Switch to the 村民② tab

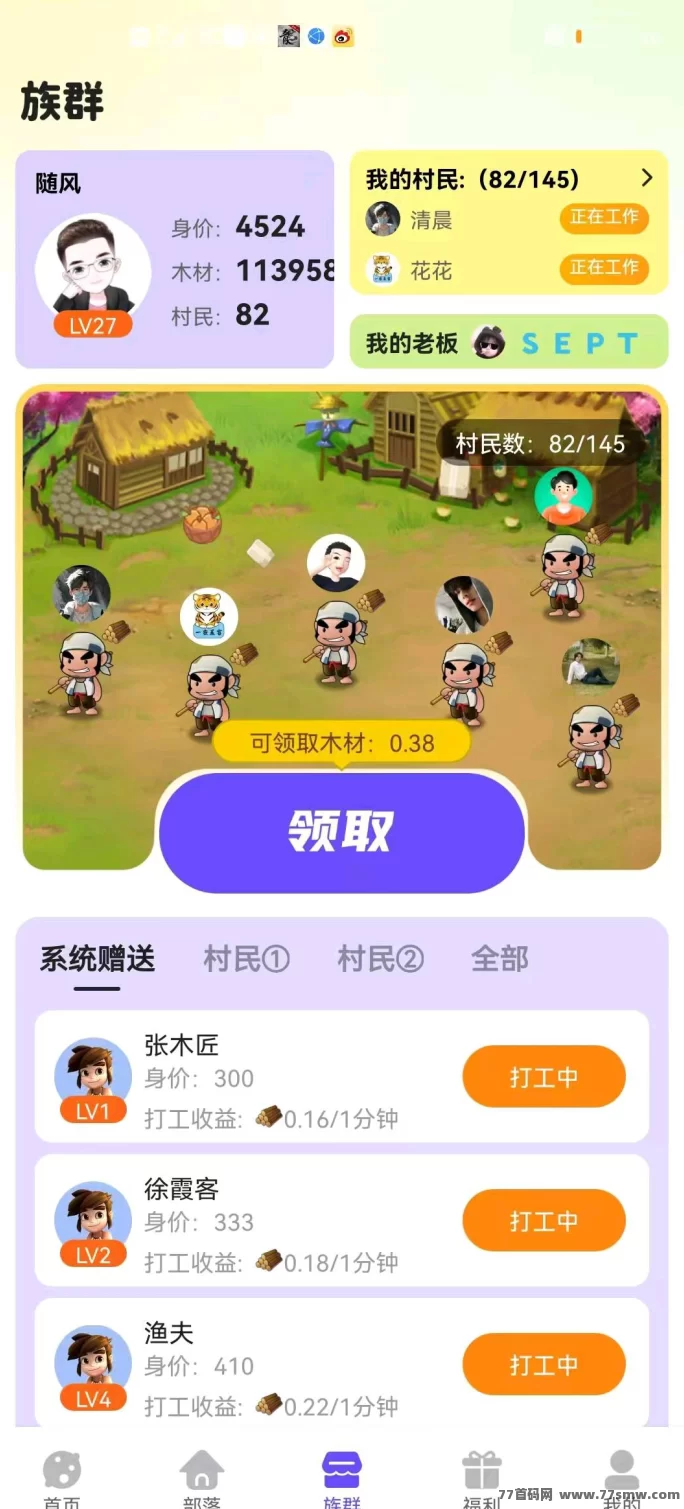pyautogui.click(x=380, y=959)
